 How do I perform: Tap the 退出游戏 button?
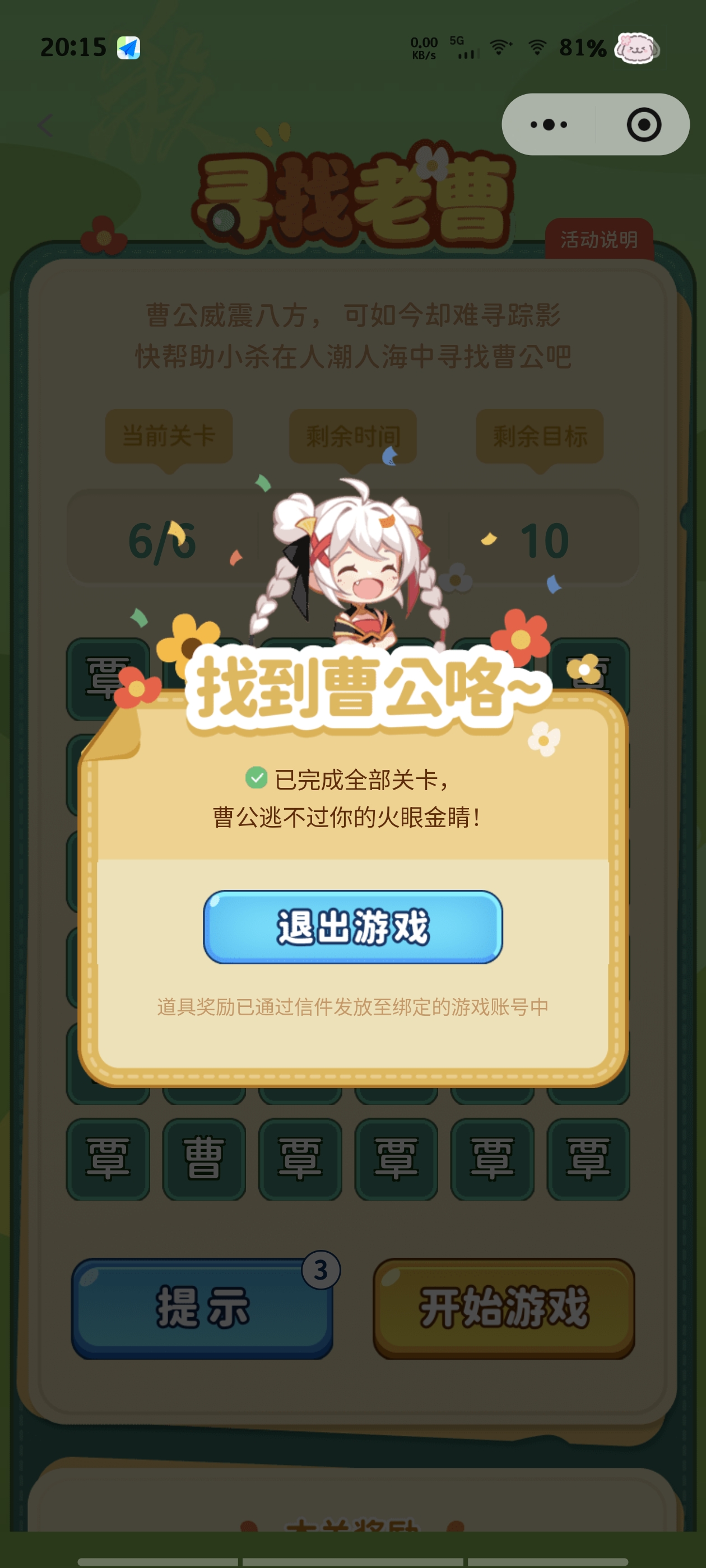point(352,927)
